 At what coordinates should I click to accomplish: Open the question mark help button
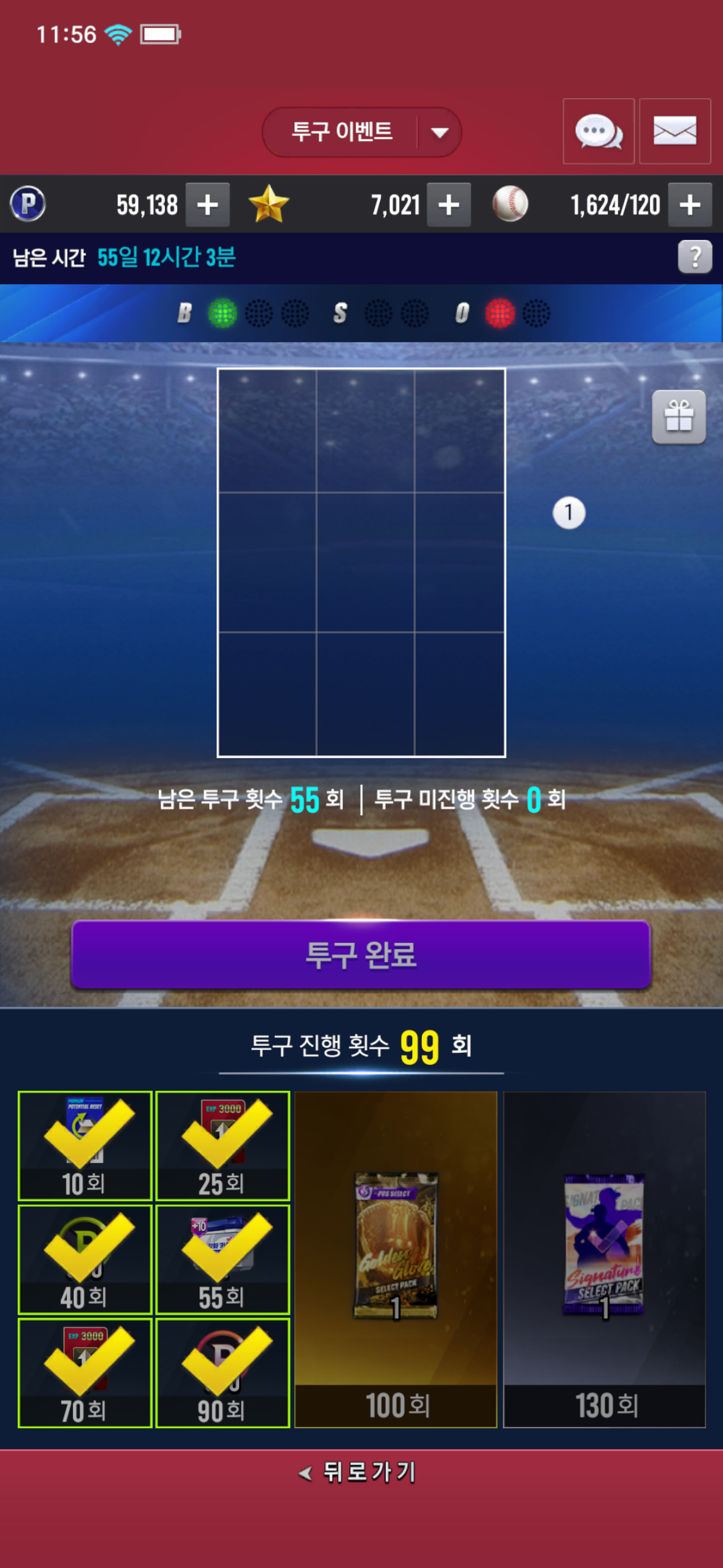694,257
